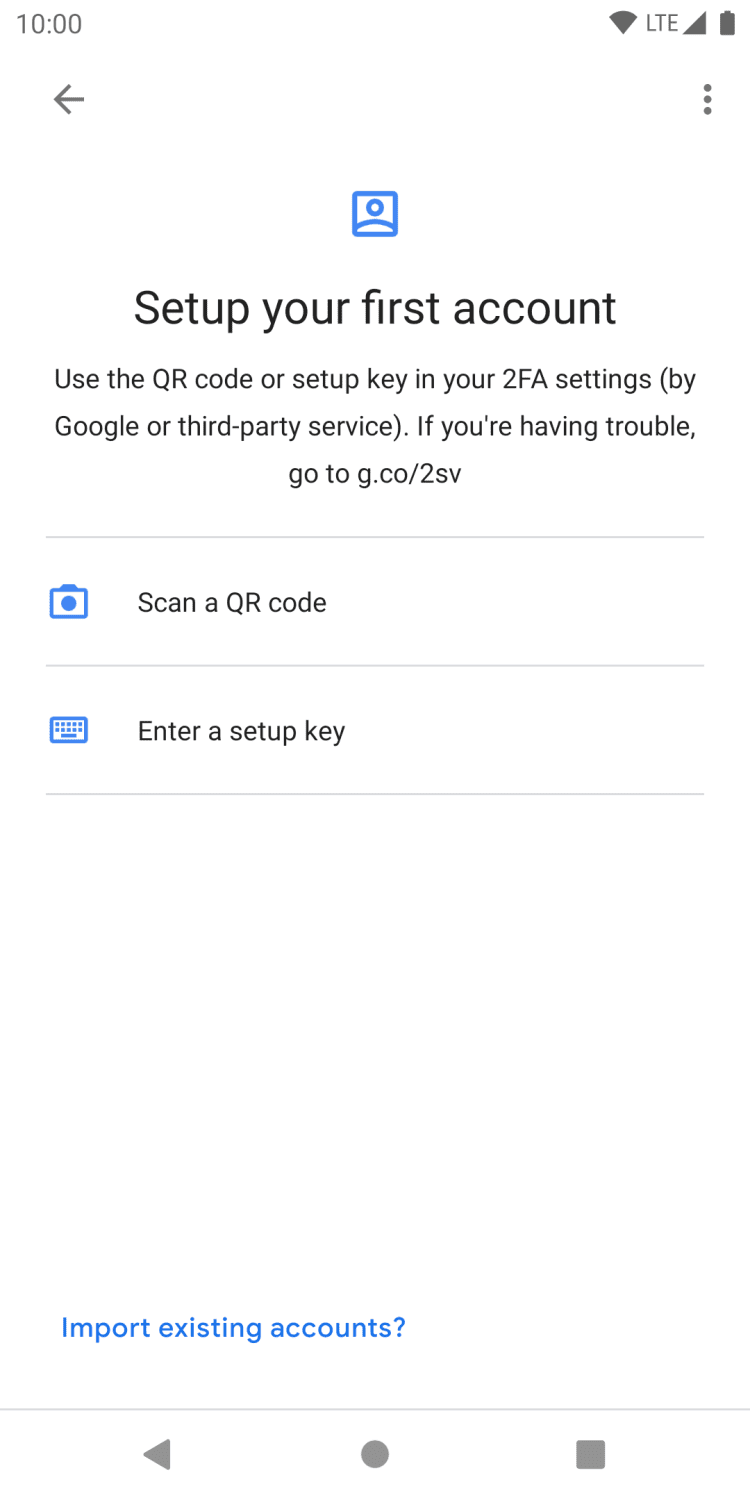Open the overflow menu
The width and height of the screenshot is (750, 1500).
(x=707, y=99)
